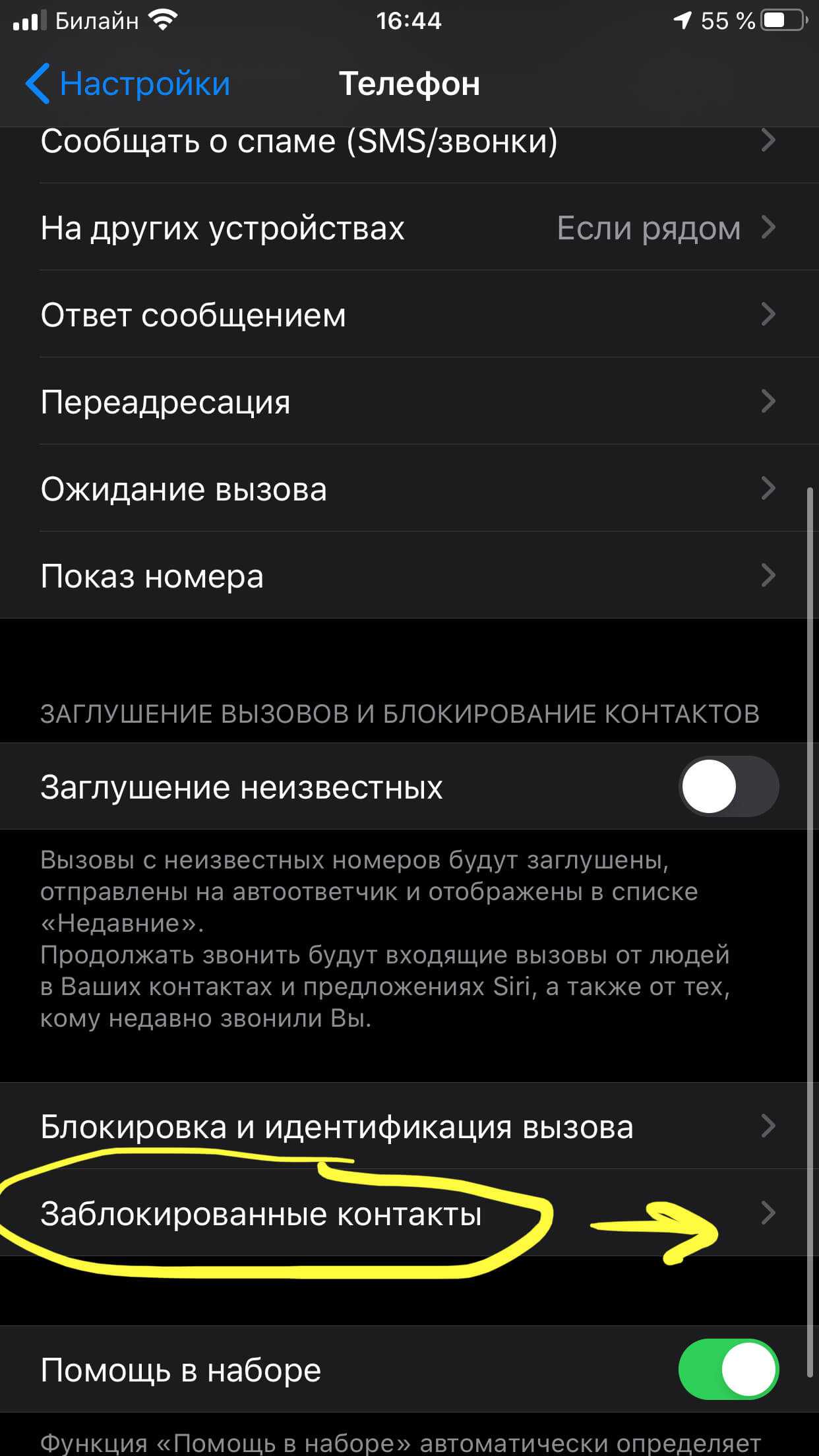Open Сообщать о спаме (SMS/звонки)
The height and width of the screenshot is (1456, 819).
409,142
